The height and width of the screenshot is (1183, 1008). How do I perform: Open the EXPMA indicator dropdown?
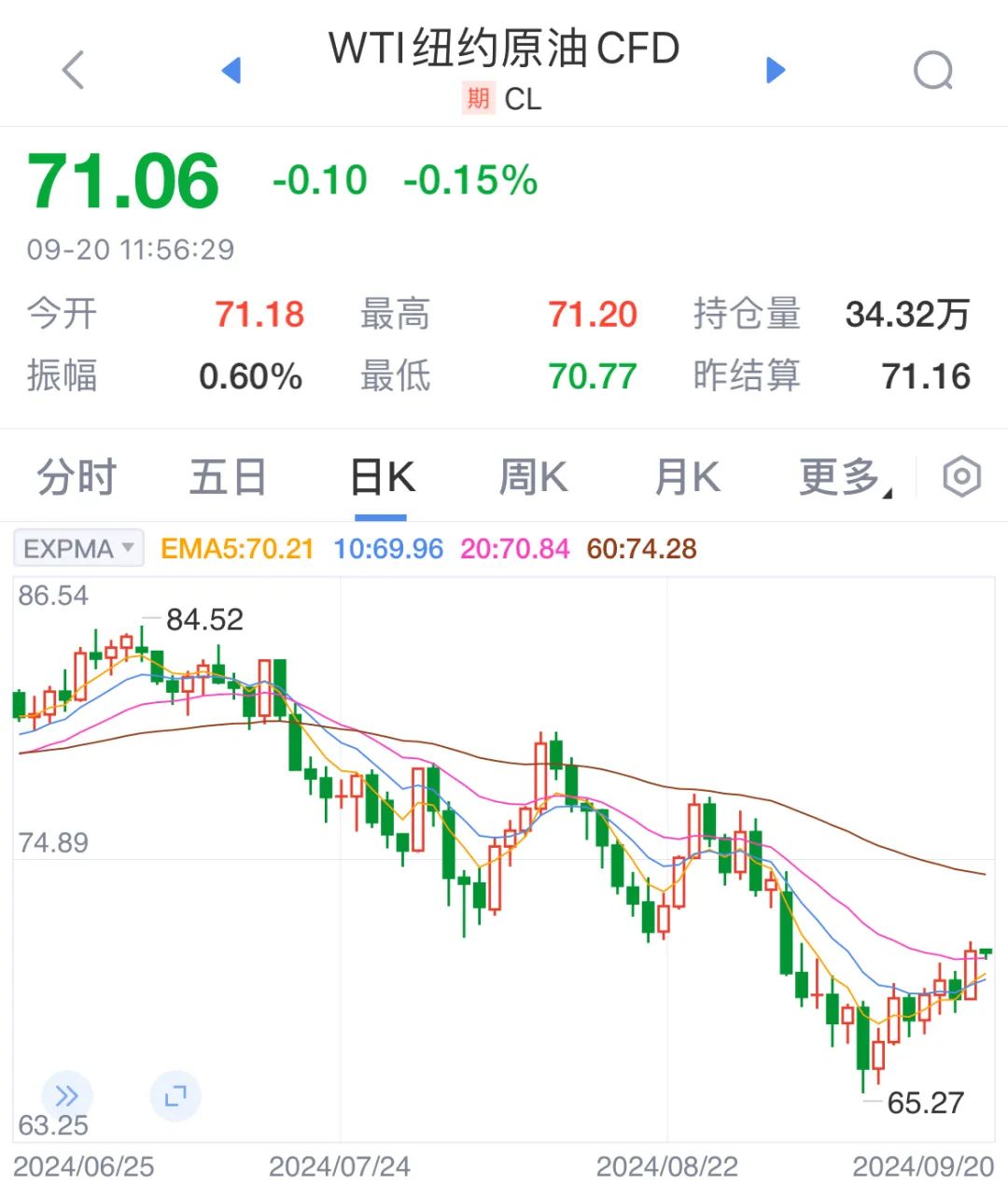79,548
